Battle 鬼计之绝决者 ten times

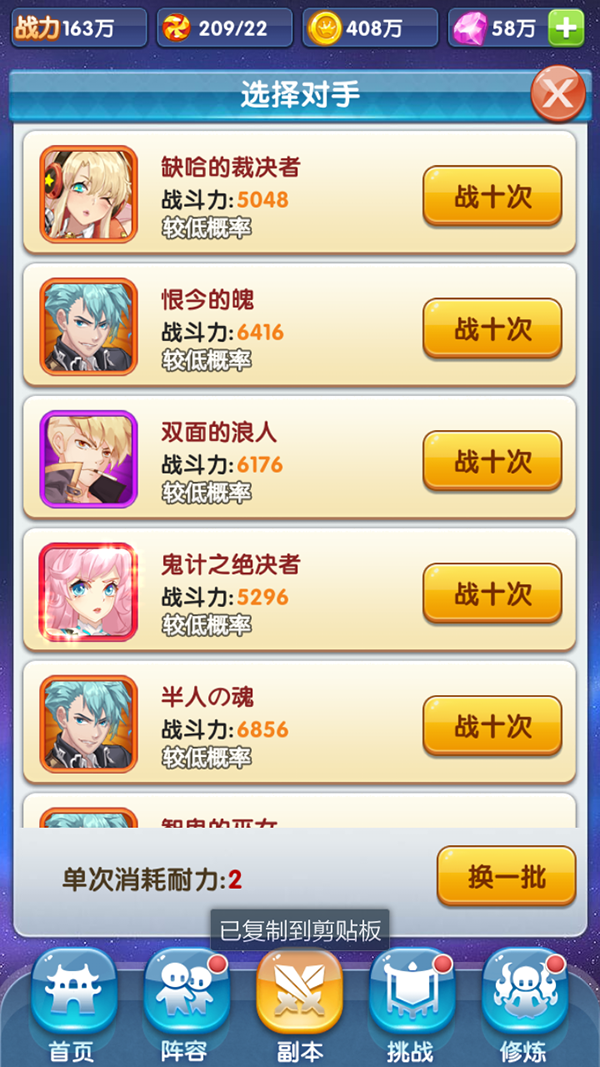coord(492,594)
